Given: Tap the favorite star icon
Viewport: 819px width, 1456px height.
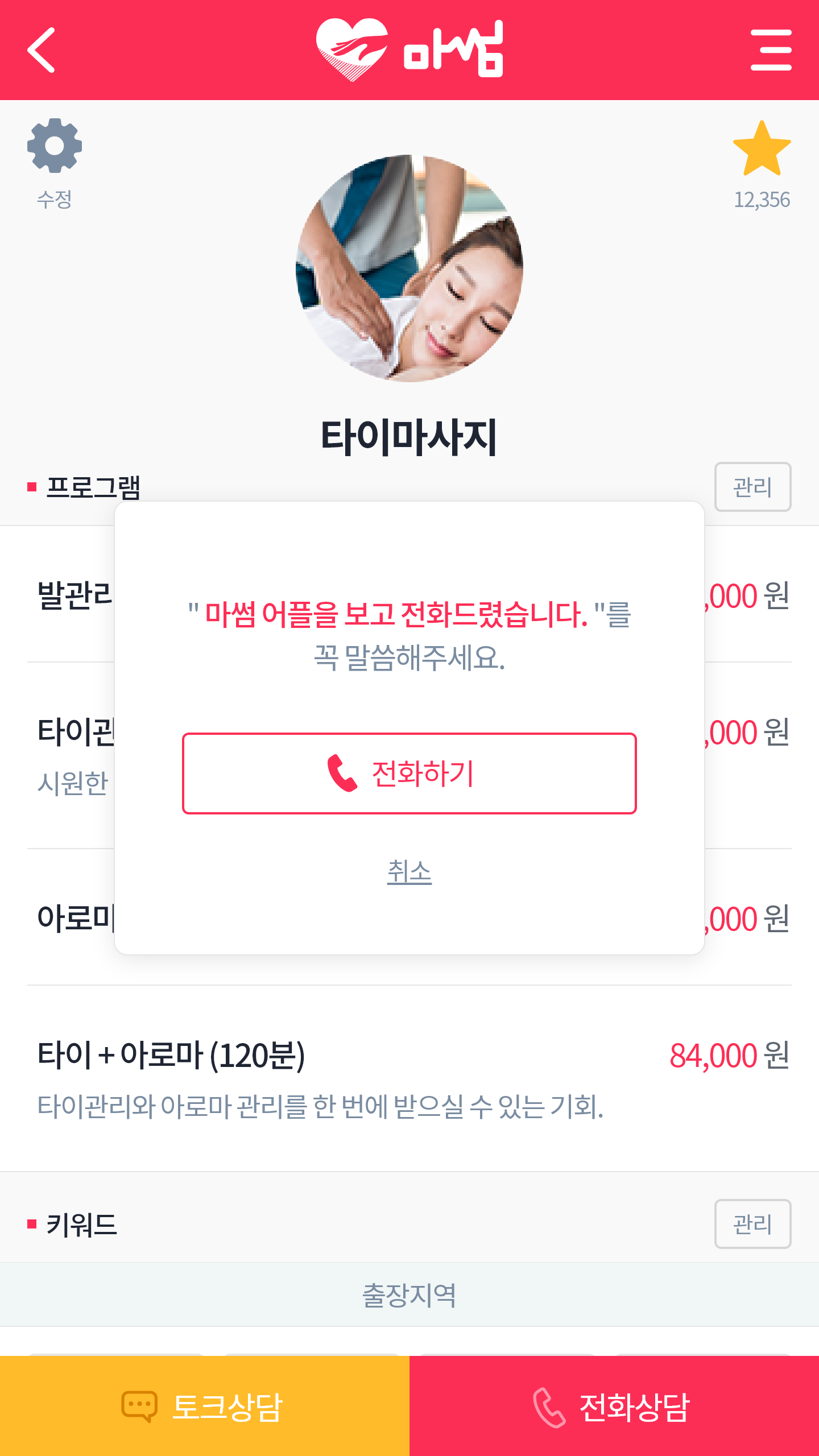Looking at the screenshot, I should [x=762, y=149].
